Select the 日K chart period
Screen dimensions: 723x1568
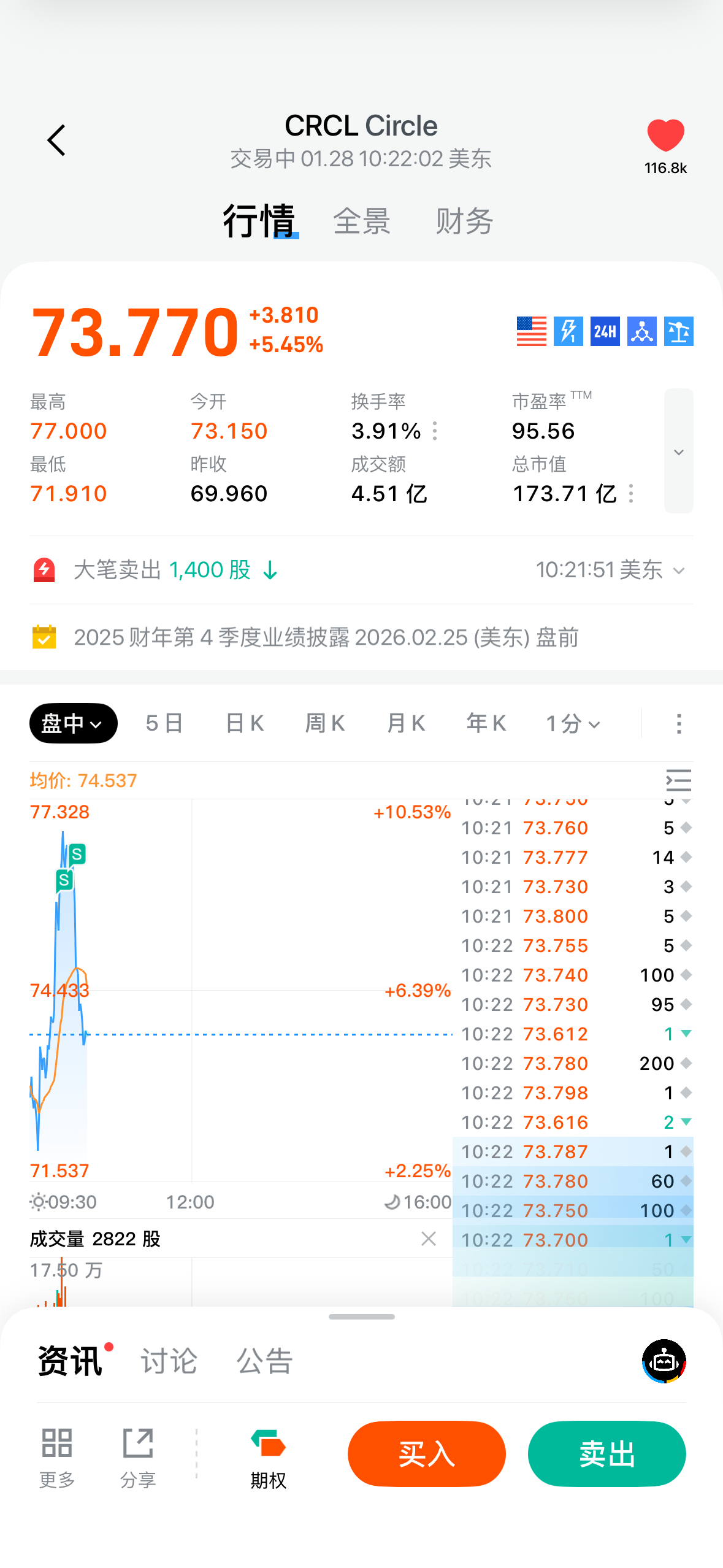[245, 724]
